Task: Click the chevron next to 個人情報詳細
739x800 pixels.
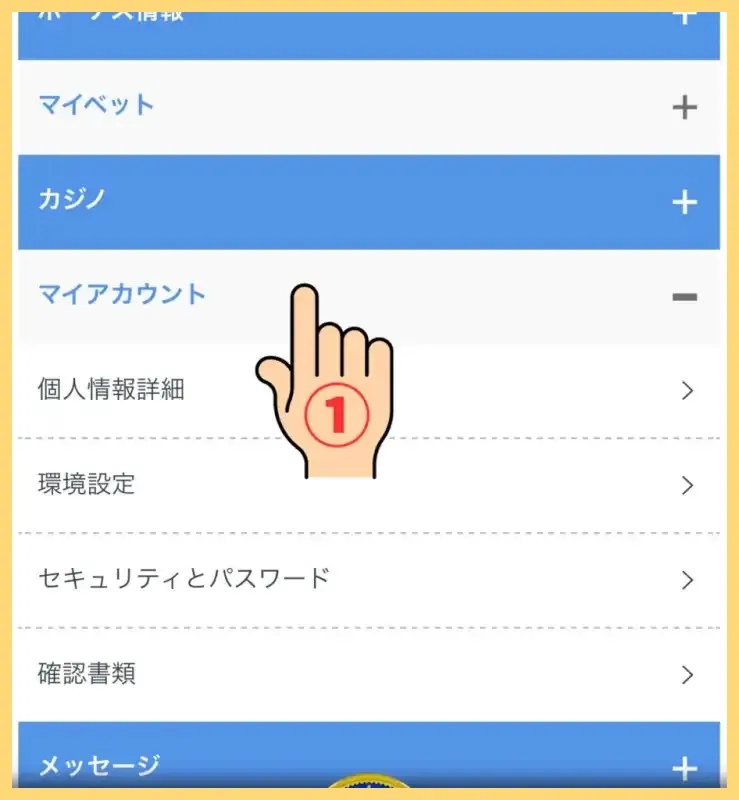Action: click(x=688, y=390)
